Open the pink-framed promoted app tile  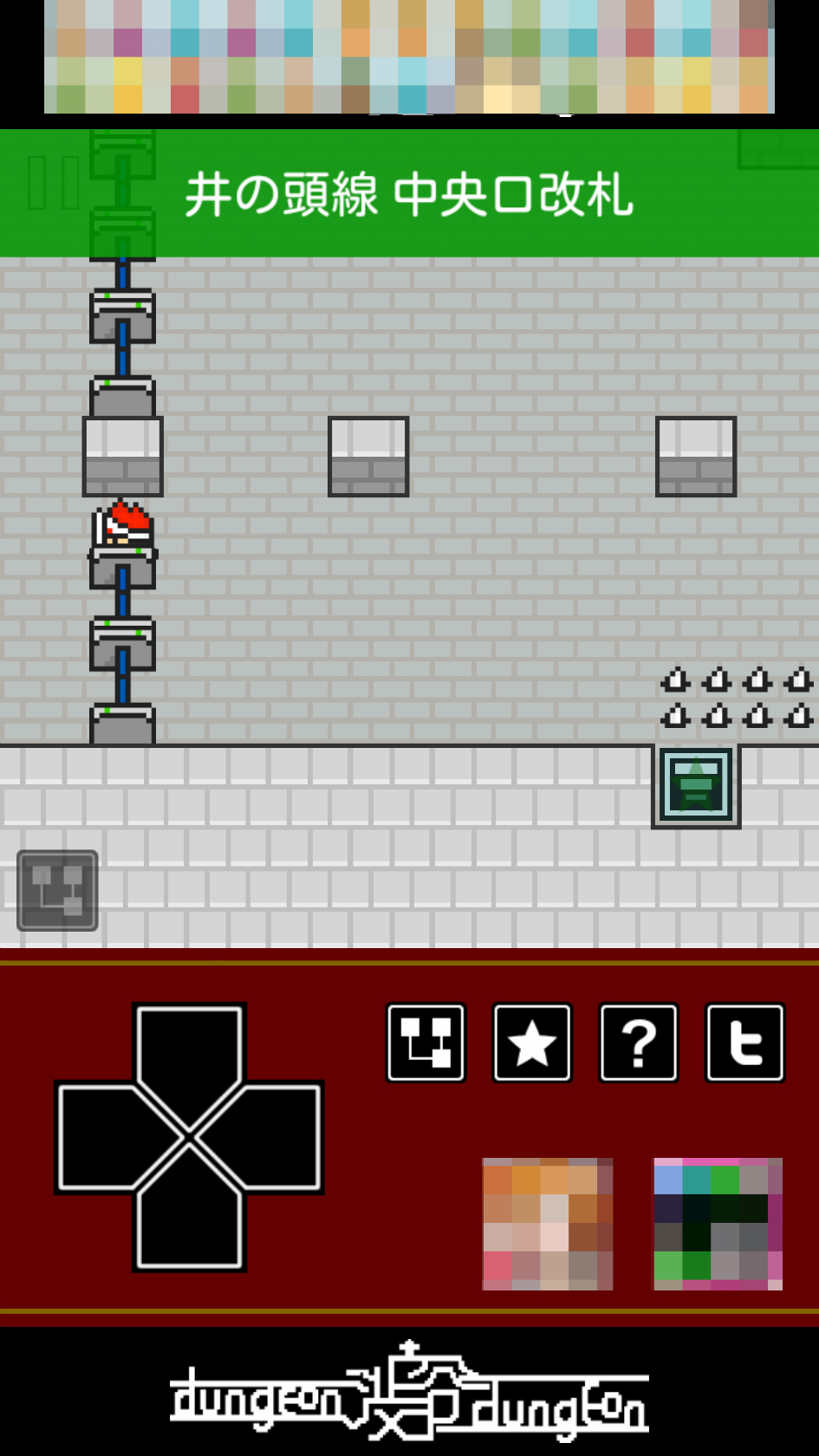(x=718, y=1224)
